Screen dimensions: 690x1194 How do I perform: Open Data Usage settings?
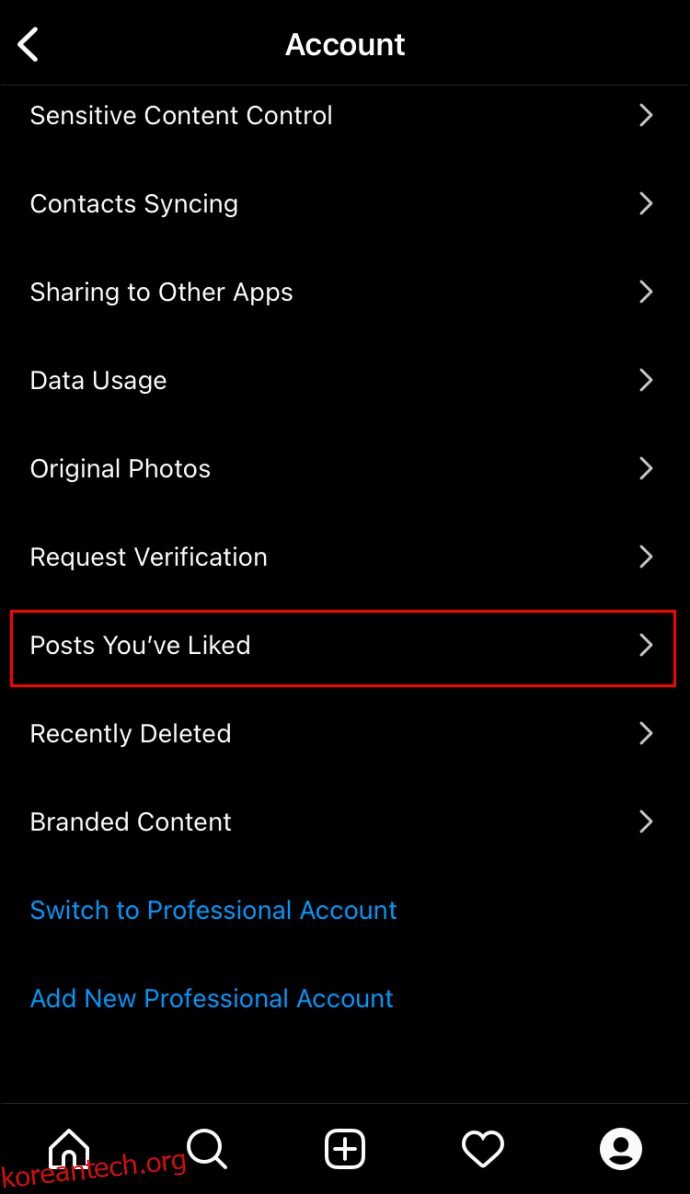click(x=345, y=381)
